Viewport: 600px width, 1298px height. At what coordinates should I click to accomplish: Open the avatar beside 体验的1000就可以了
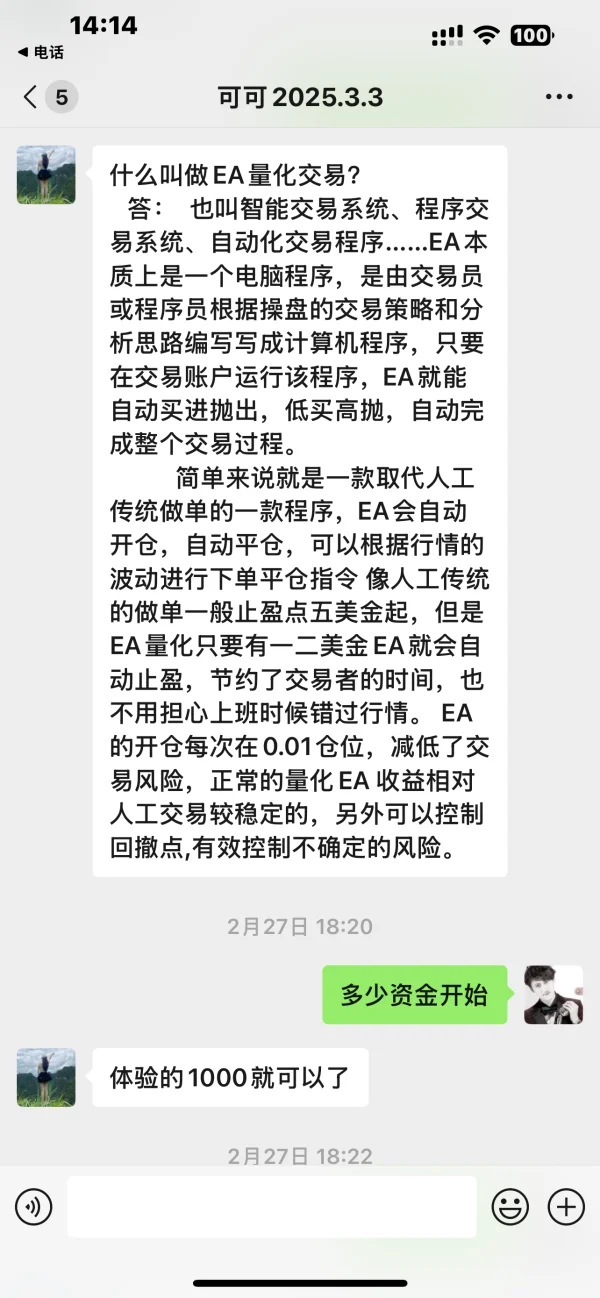(x=46, y=1077)
